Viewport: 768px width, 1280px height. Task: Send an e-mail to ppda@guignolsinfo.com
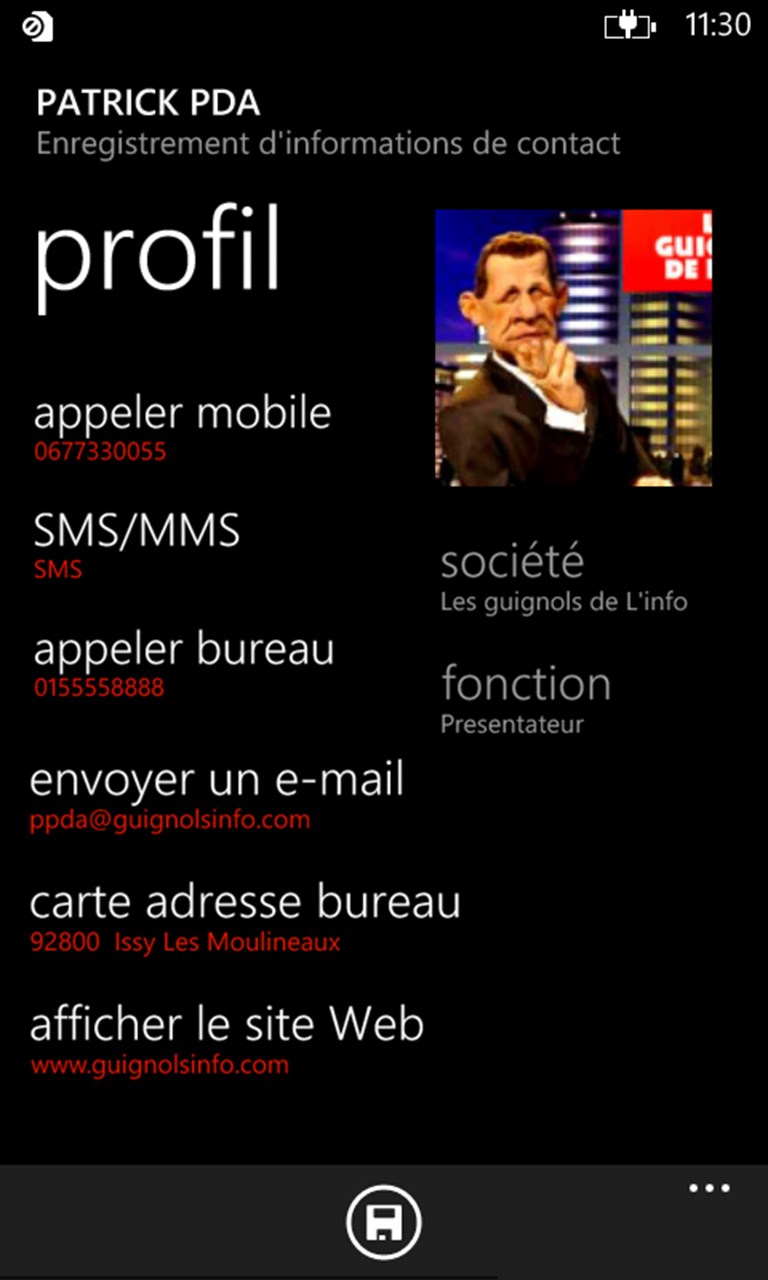pos(216,794)
